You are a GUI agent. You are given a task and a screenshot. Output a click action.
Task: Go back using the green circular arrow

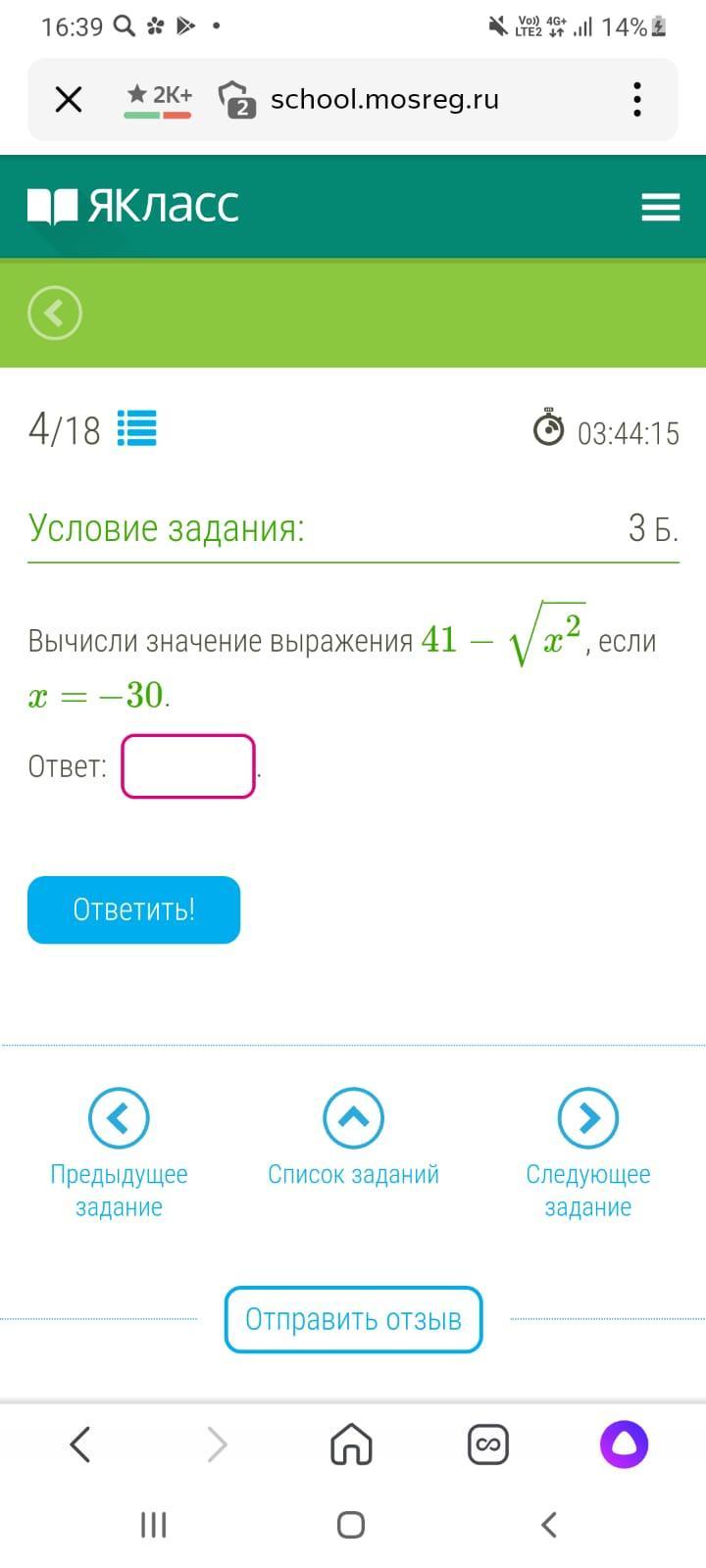click(x=55, y=314)
